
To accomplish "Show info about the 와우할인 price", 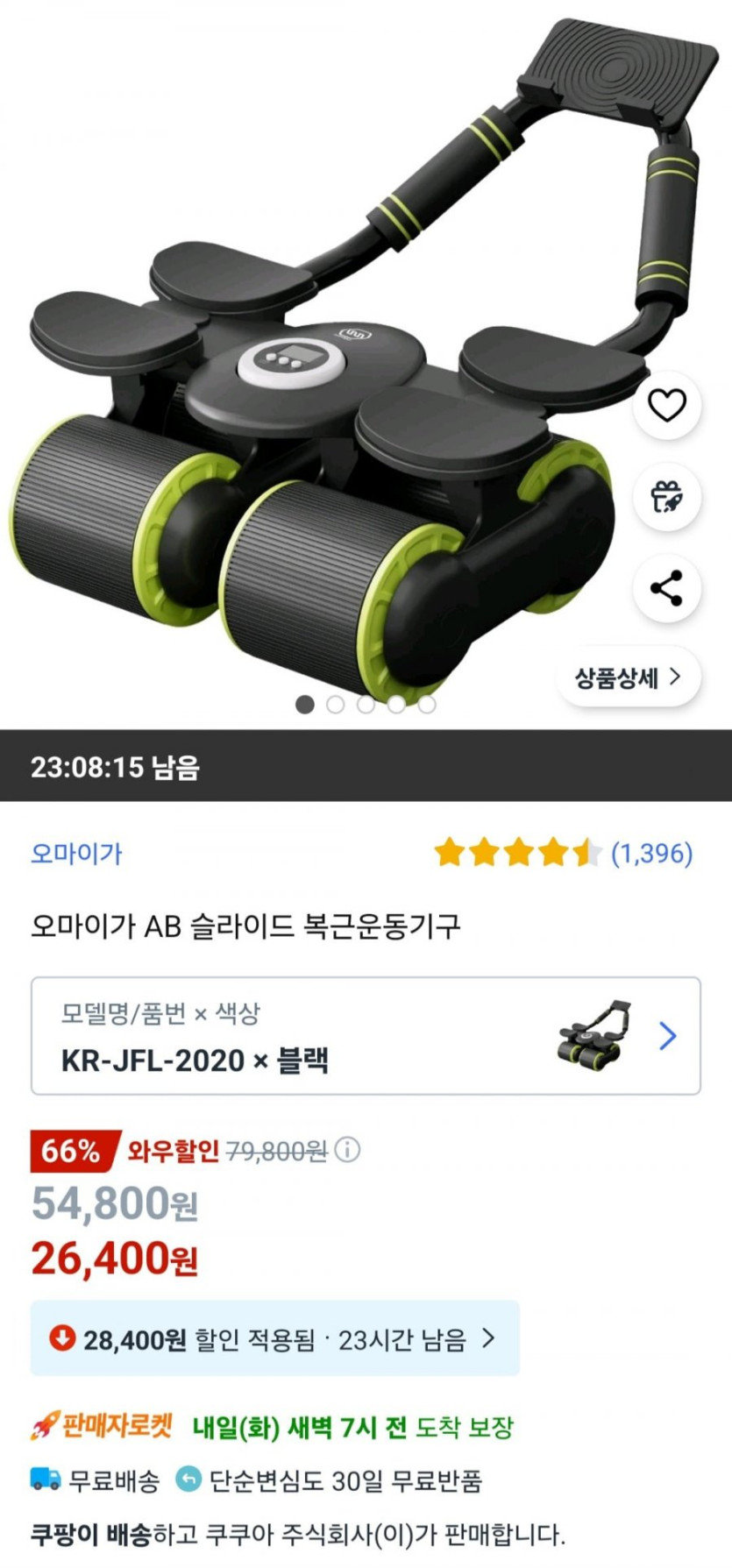I will 348,1149.
